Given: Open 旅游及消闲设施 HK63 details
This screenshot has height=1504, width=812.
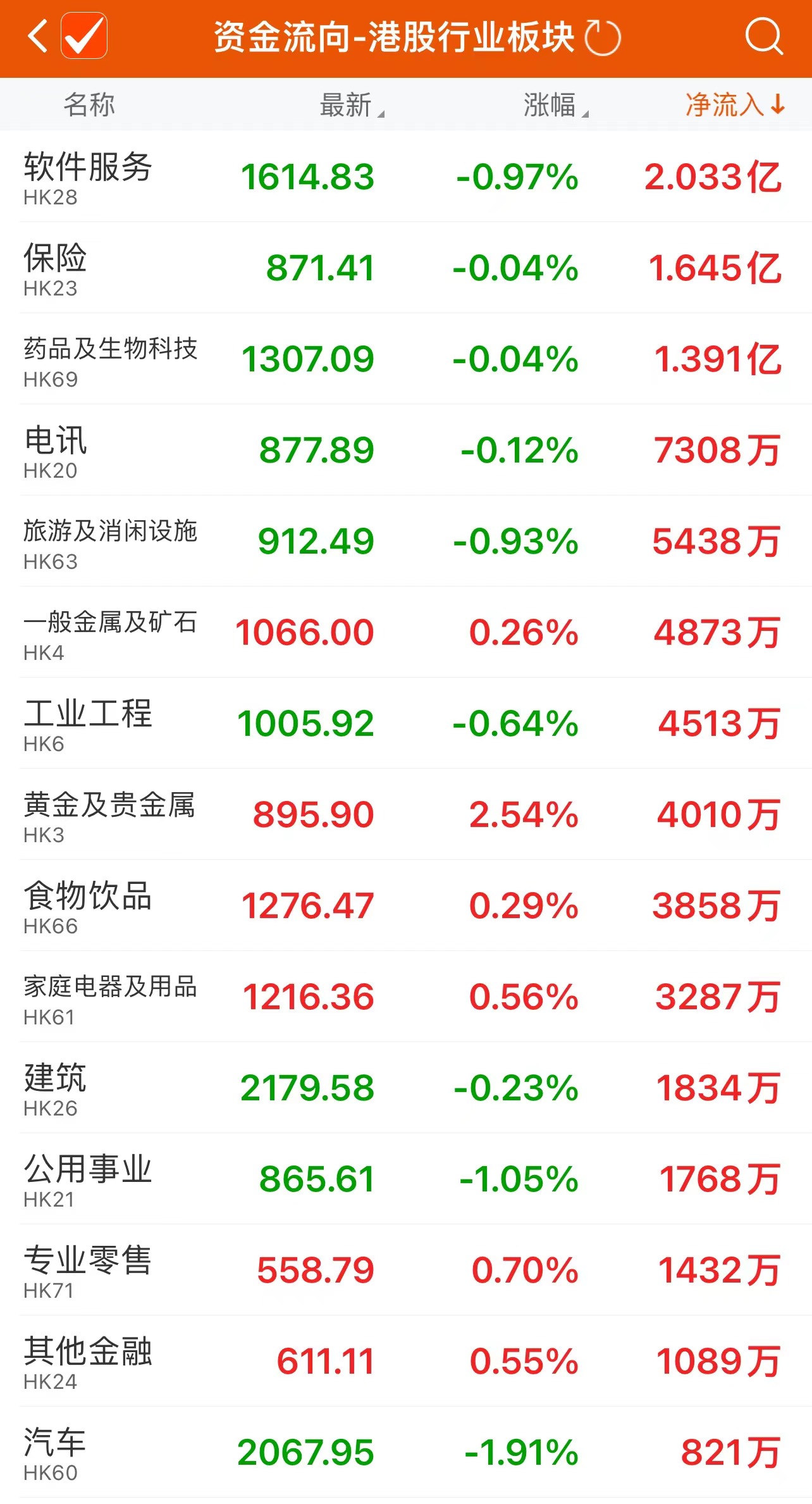Looking at the screenshot, I should (406, 542).
